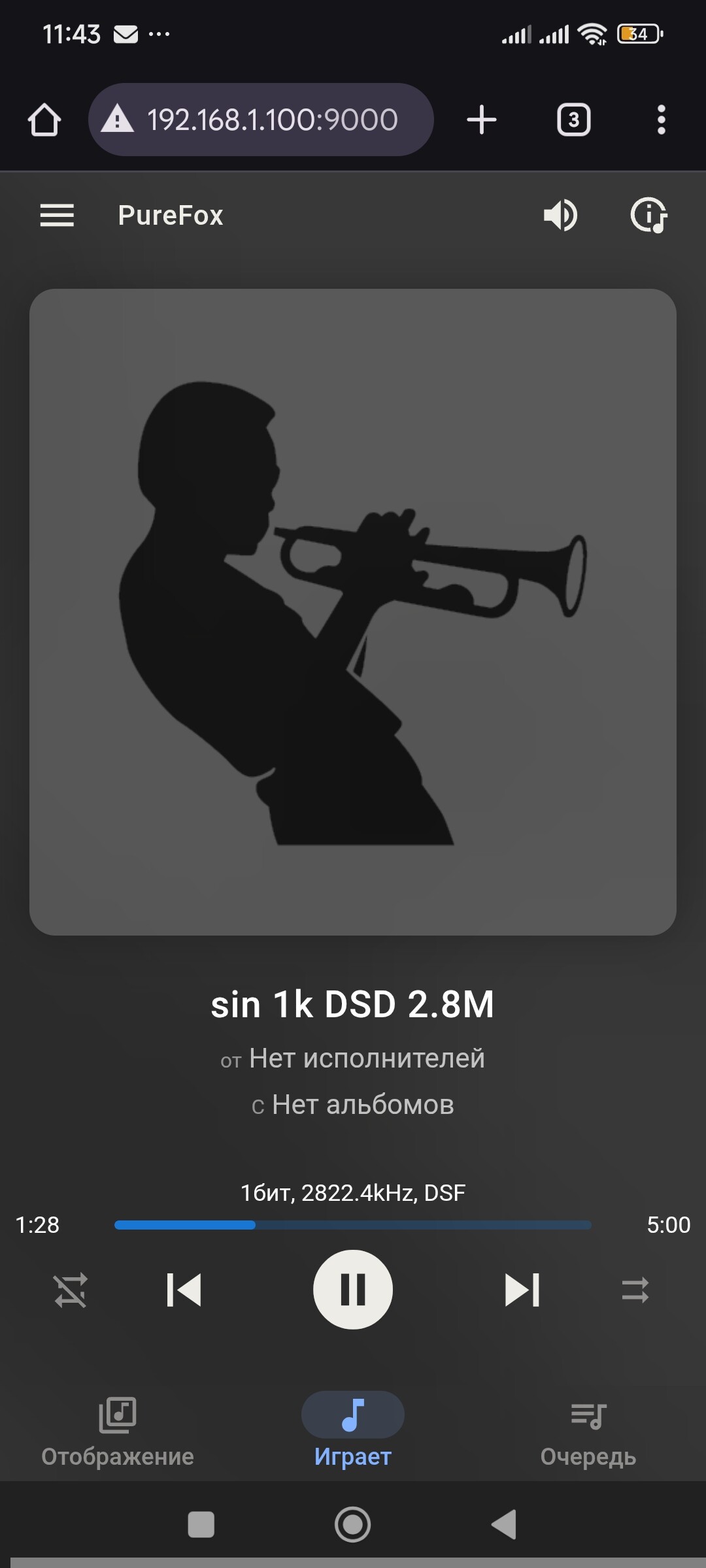Edit the 192.168.1.100:9000 address bar
This screenshot has height=1568, width=706.
[271, 120]
